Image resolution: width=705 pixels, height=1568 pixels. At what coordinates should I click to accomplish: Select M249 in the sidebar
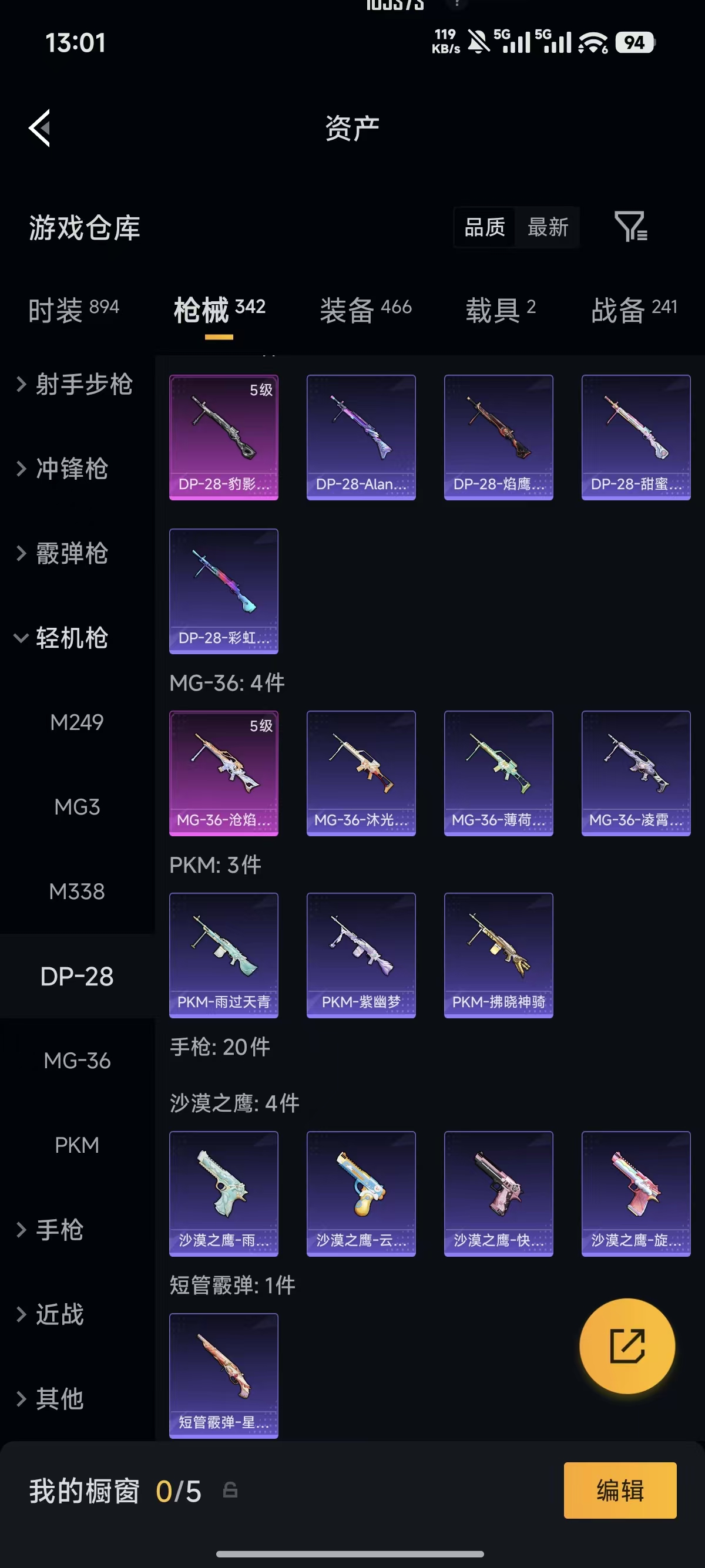[x=78, y=722]
